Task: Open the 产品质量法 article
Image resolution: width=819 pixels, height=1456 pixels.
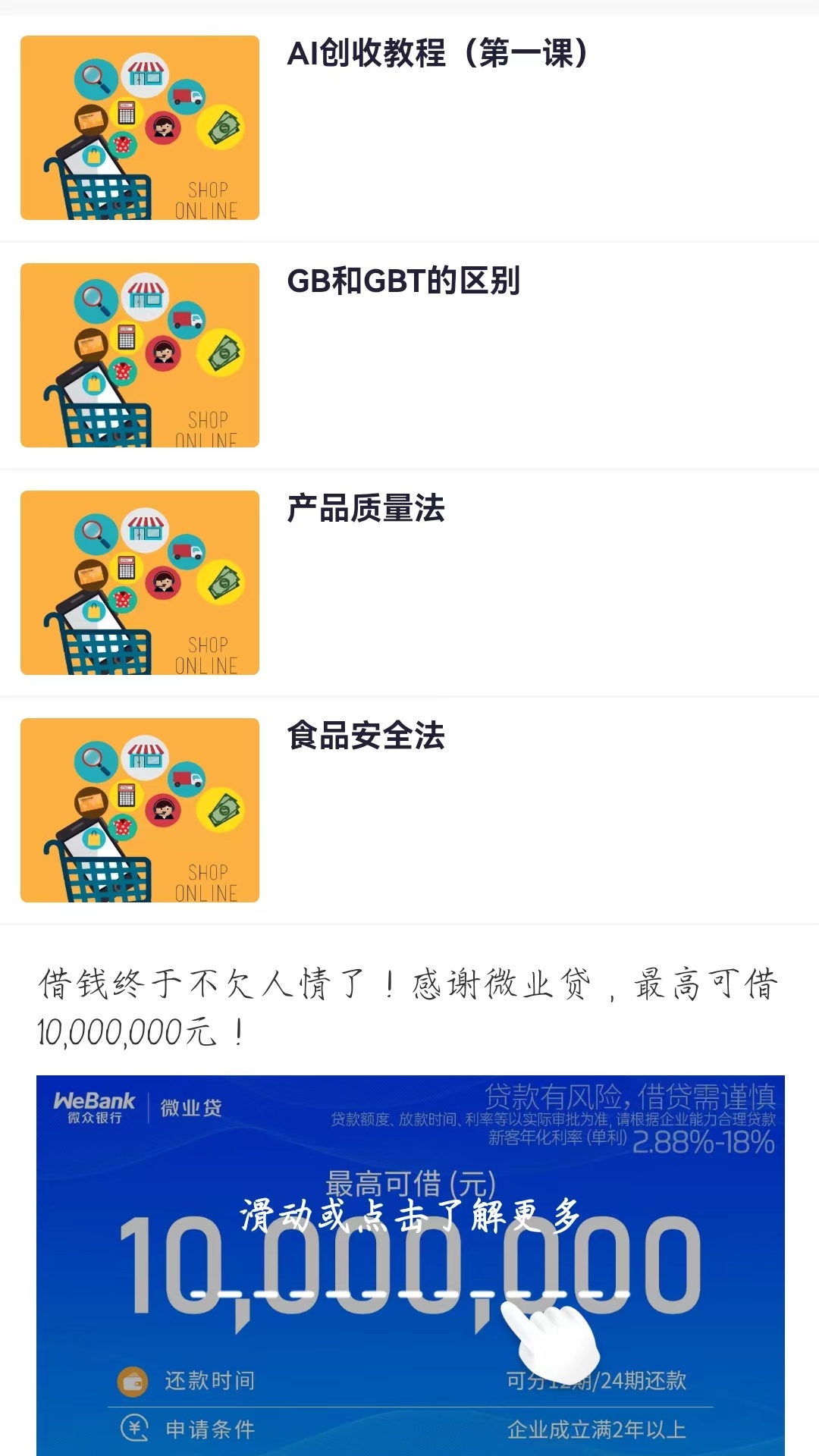Action: tap(366, 509)
